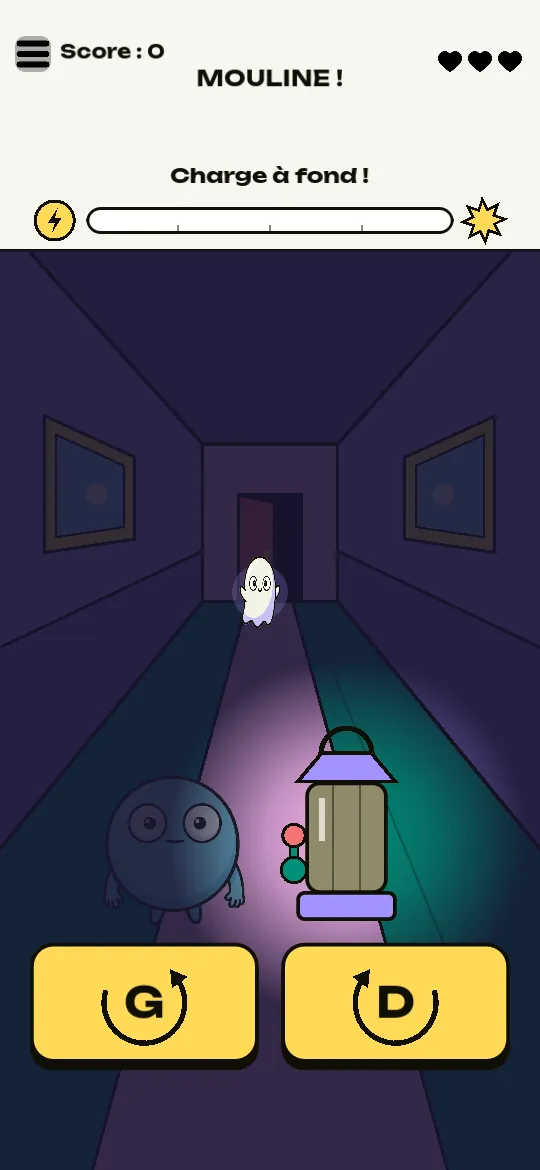540x1170 pixels.
Task: Tap the D rotate-right button
Action: click(x=395, y=1004)
